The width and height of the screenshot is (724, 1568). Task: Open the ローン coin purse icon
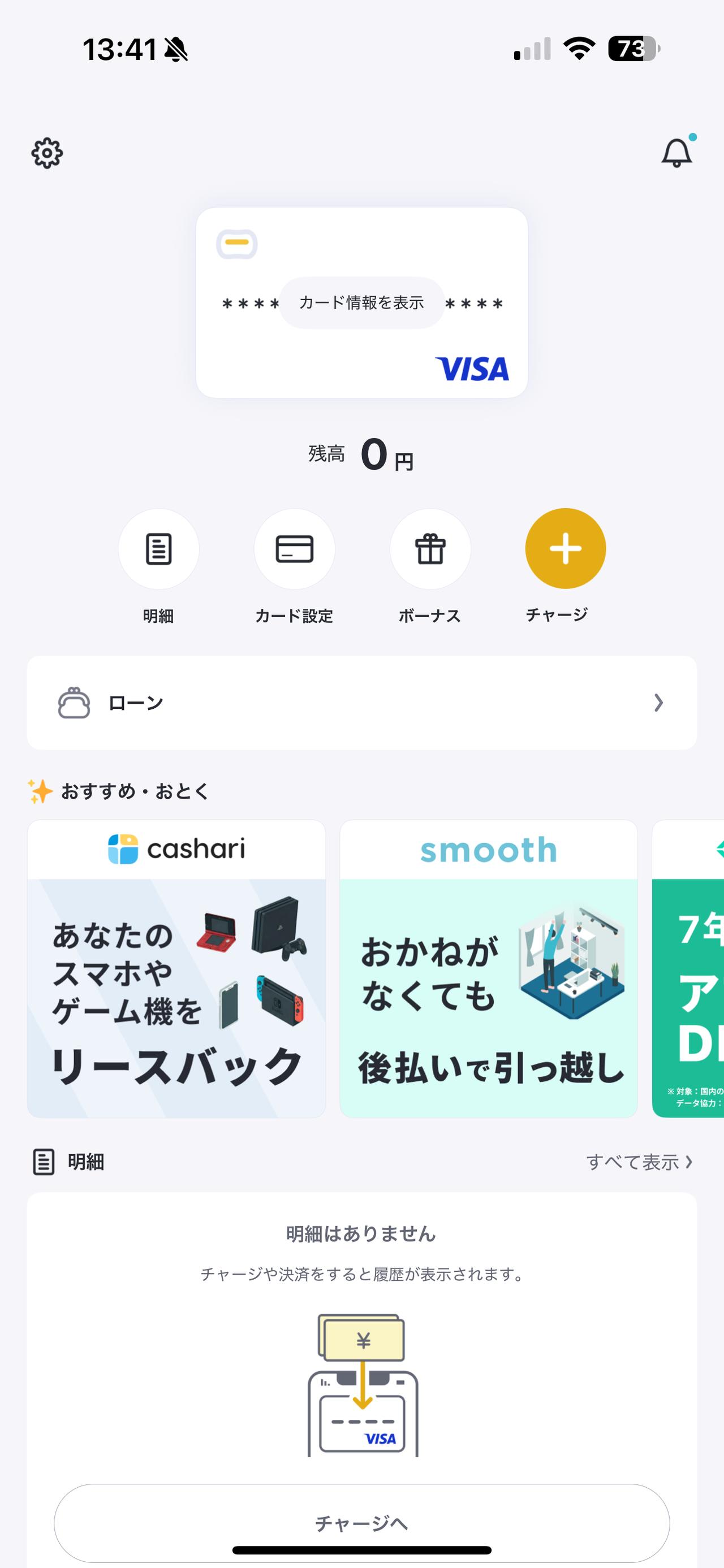(x=73, y=703)
